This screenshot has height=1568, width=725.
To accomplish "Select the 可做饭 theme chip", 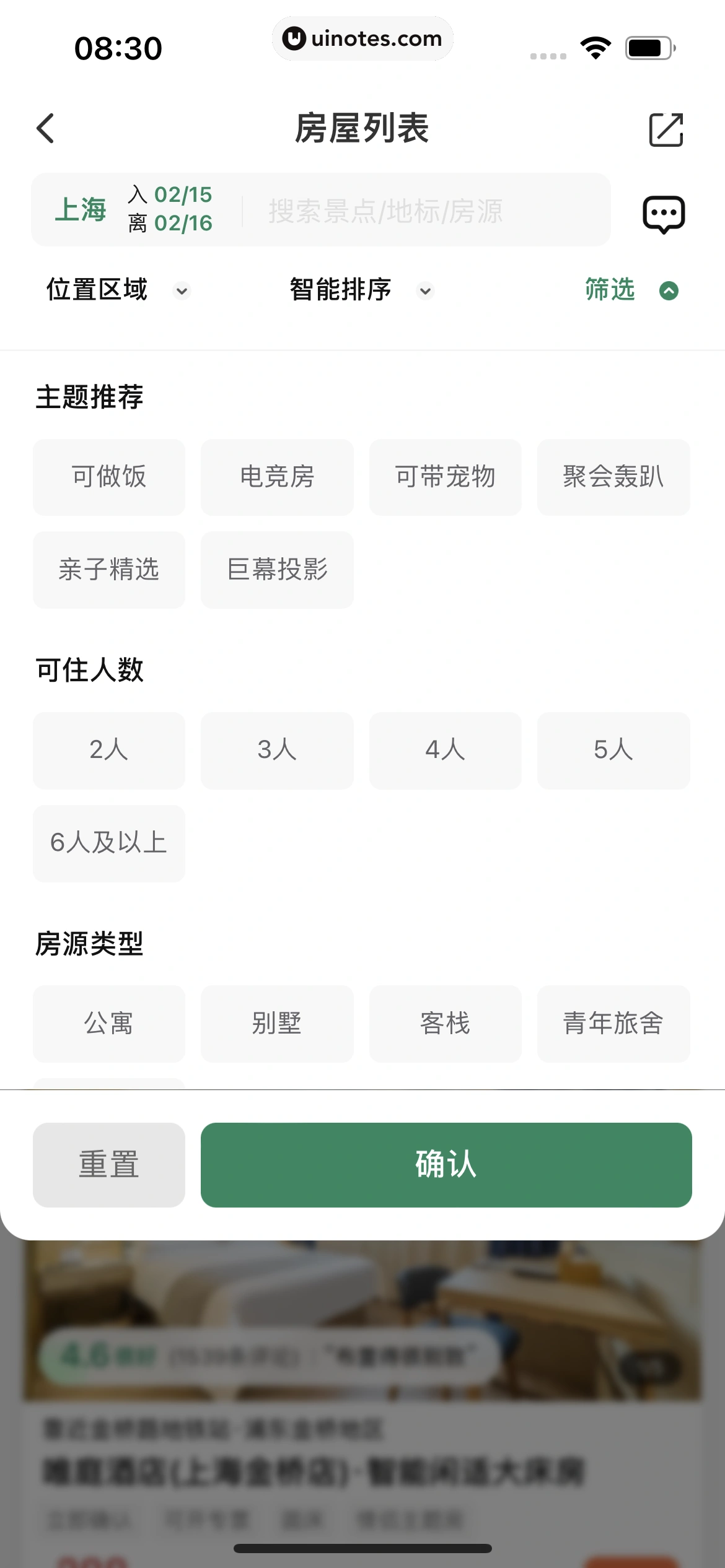I will [x=109, y=477].
